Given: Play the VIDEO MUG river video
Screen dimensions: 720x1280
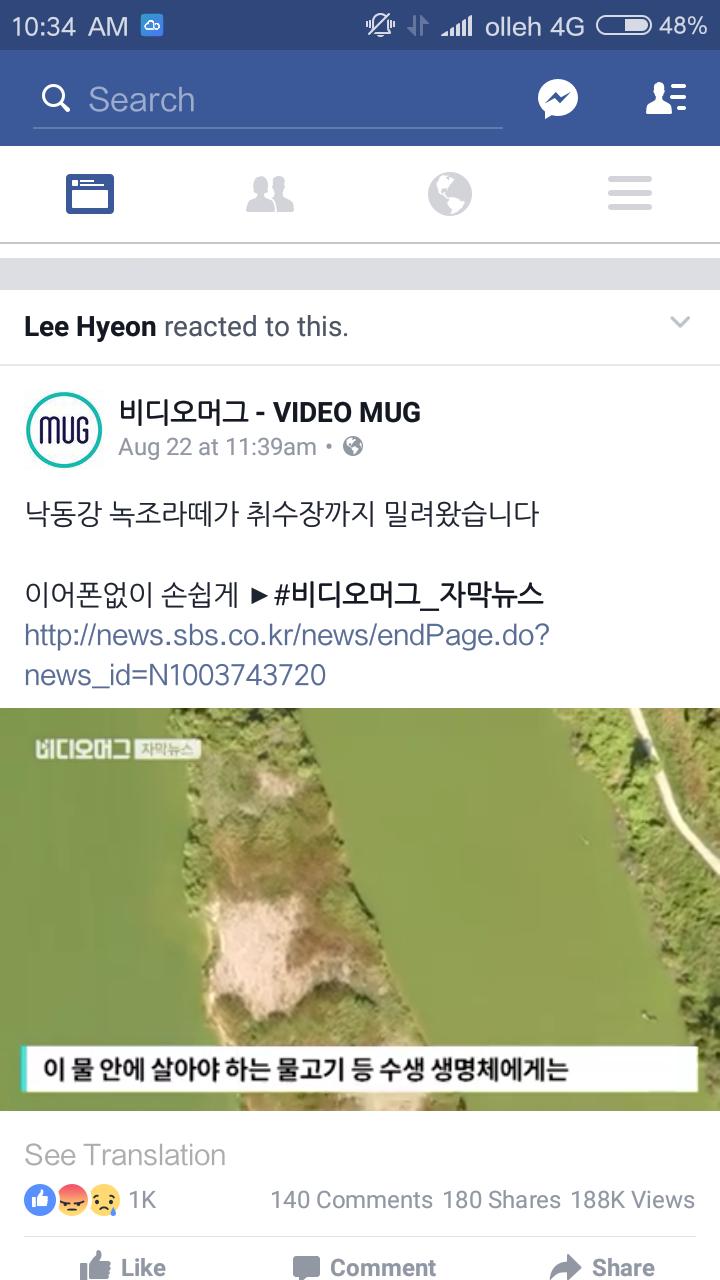Looking at the screenshot, I should point(360,909).
